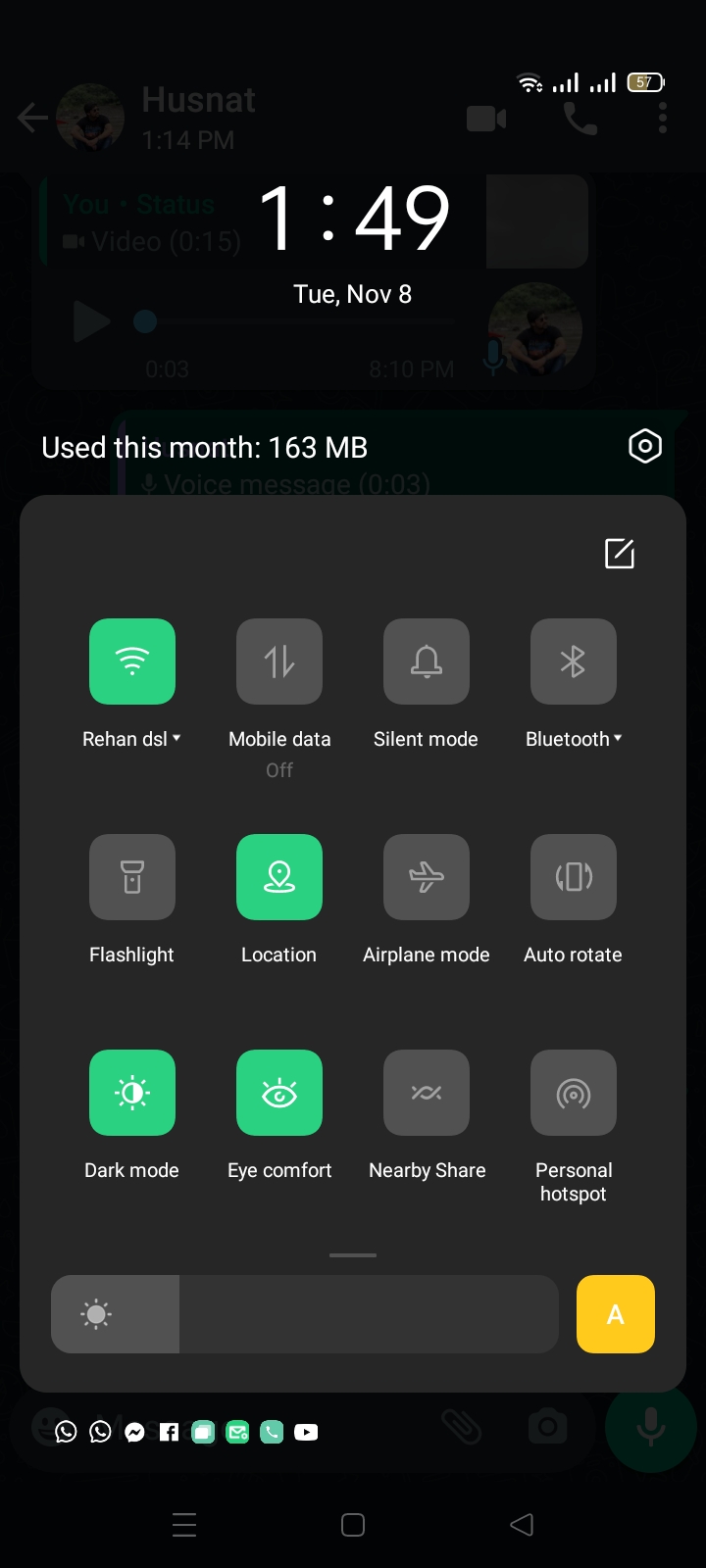The image size is (706, 1568).
Task: Turn on Personal hotspot
Action: point(574,1093)
